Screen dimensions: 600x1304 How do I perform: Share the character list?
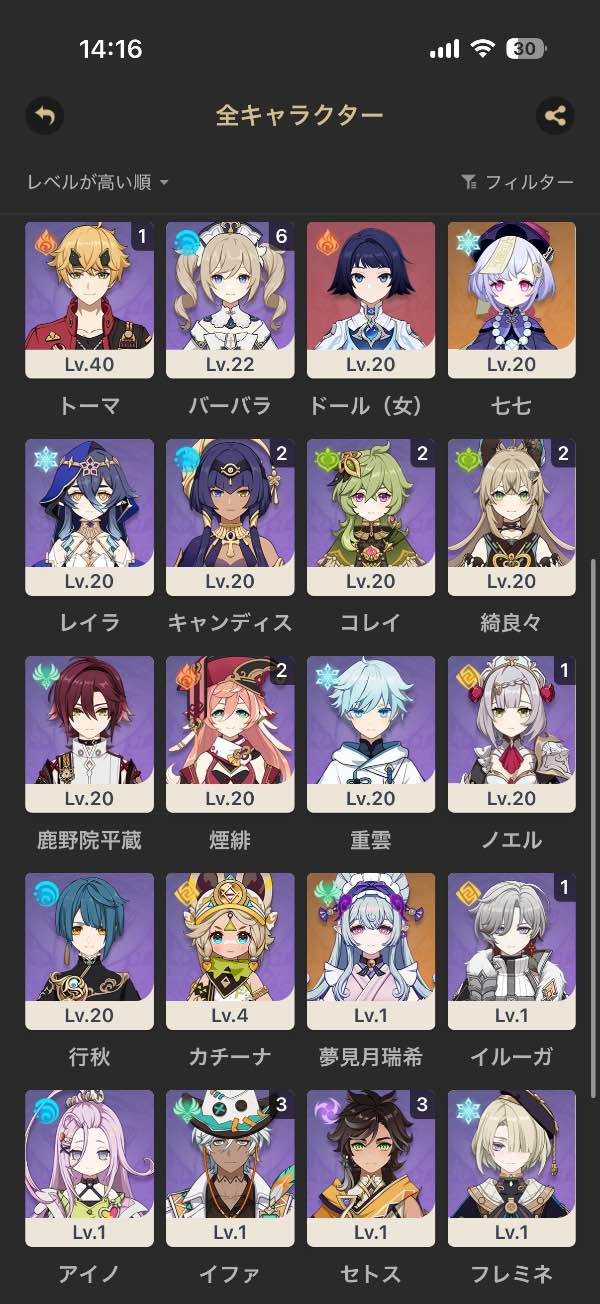tap(555, 116)
